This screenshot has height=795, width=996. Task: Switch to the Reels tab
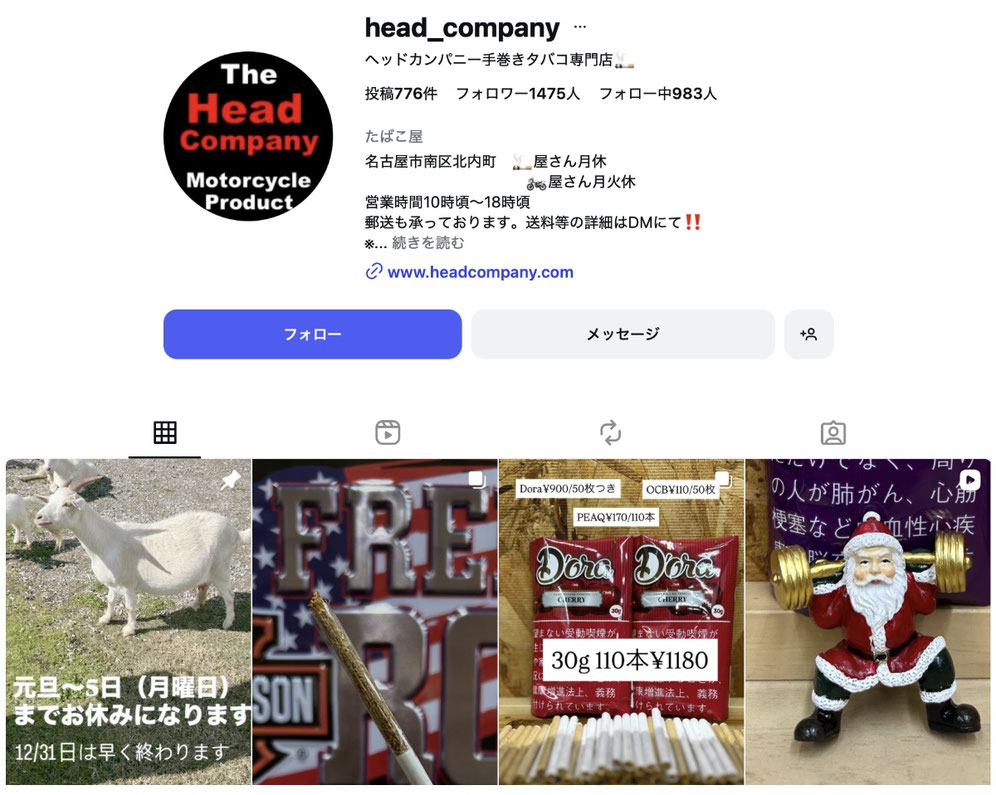388,433
